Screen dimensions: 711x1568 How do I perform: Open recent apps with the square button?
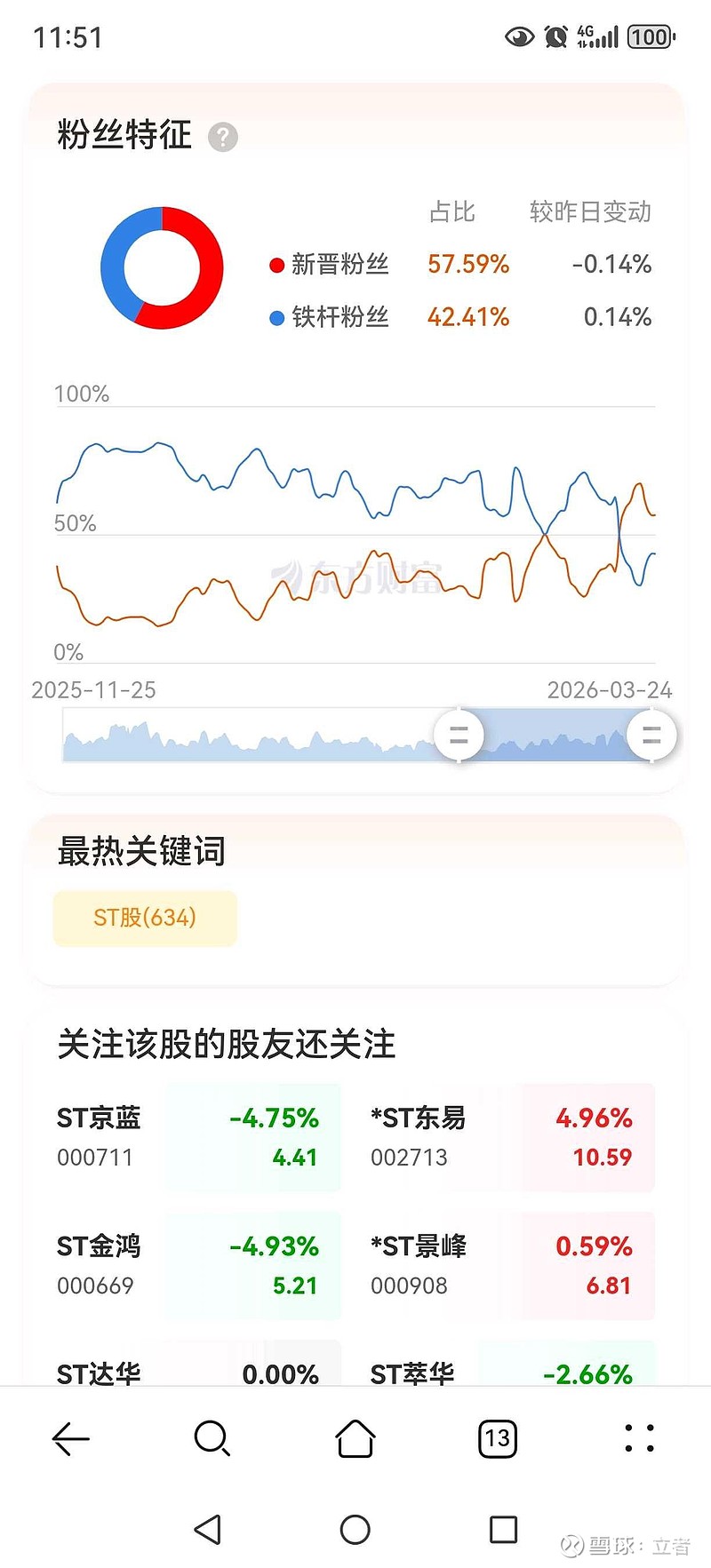tap(502, 1530)
